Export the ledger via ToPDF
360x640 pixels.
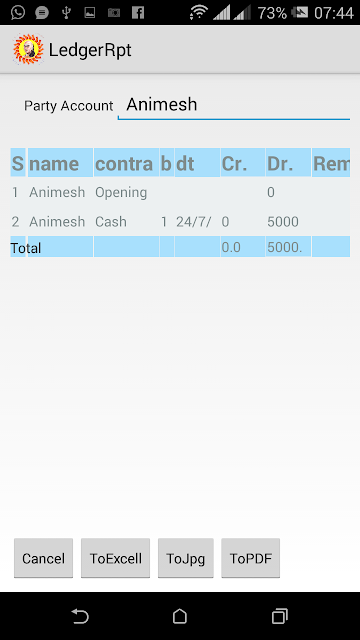251,558
